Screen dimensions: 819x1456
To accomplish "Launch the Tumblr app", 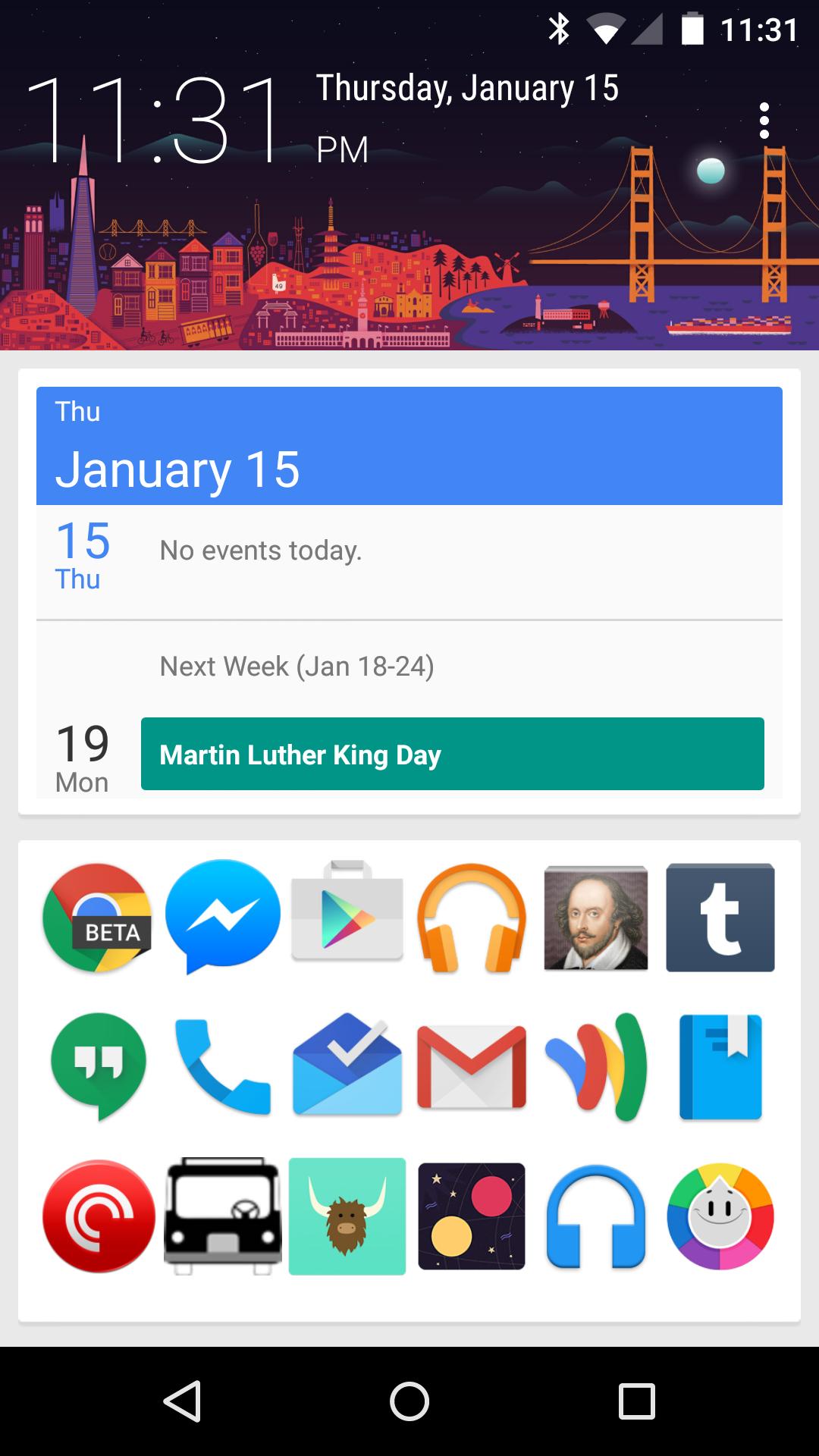I will pyautogui.click(x=720, y=918).
